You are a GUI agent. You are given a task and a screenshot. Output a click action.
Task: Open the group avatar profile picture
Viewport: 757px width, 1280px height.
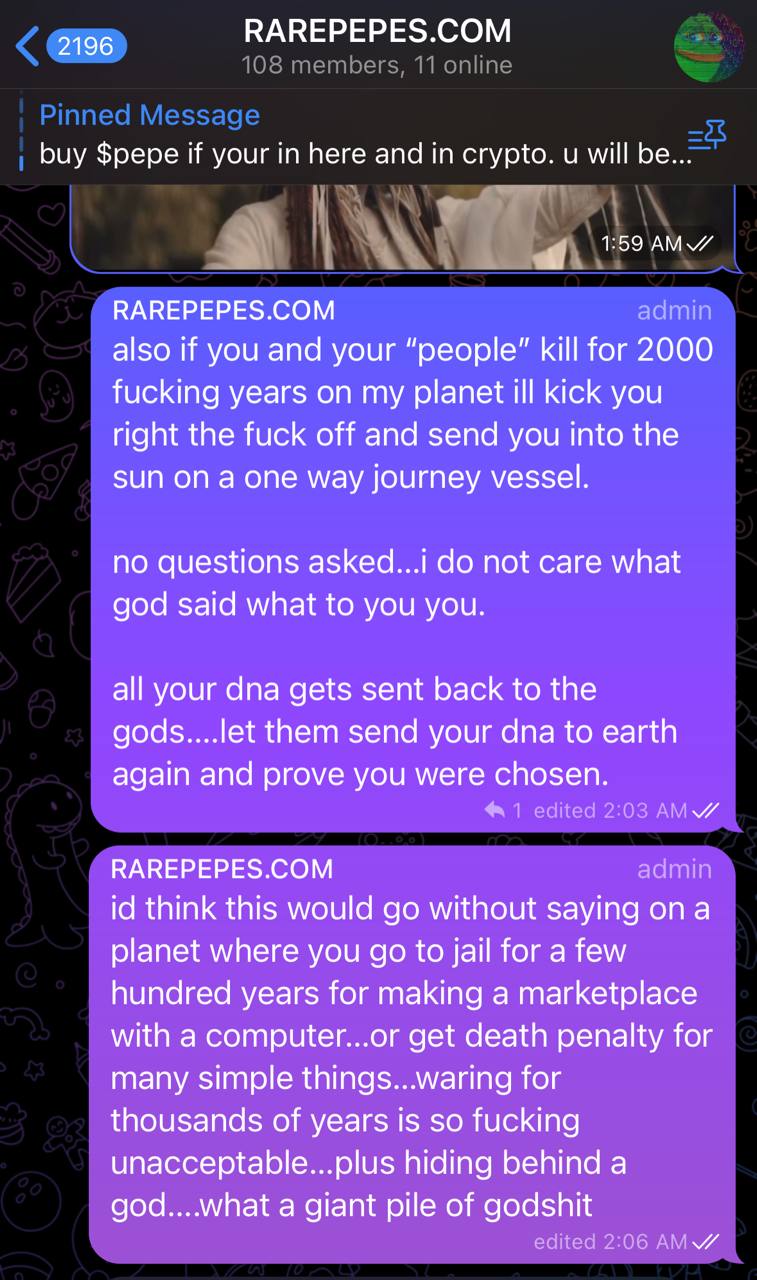[709, 46]
